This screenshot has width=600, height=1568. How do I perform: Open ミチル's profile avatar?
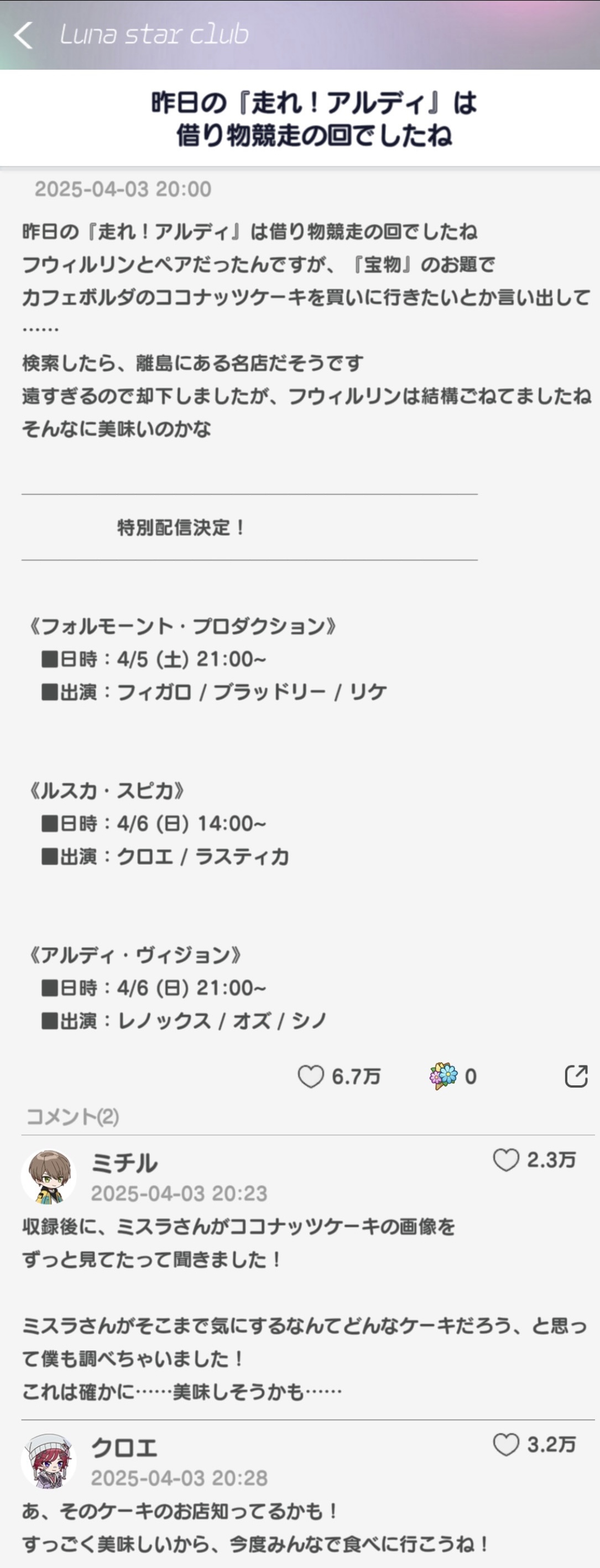(x=49, y=1177)
